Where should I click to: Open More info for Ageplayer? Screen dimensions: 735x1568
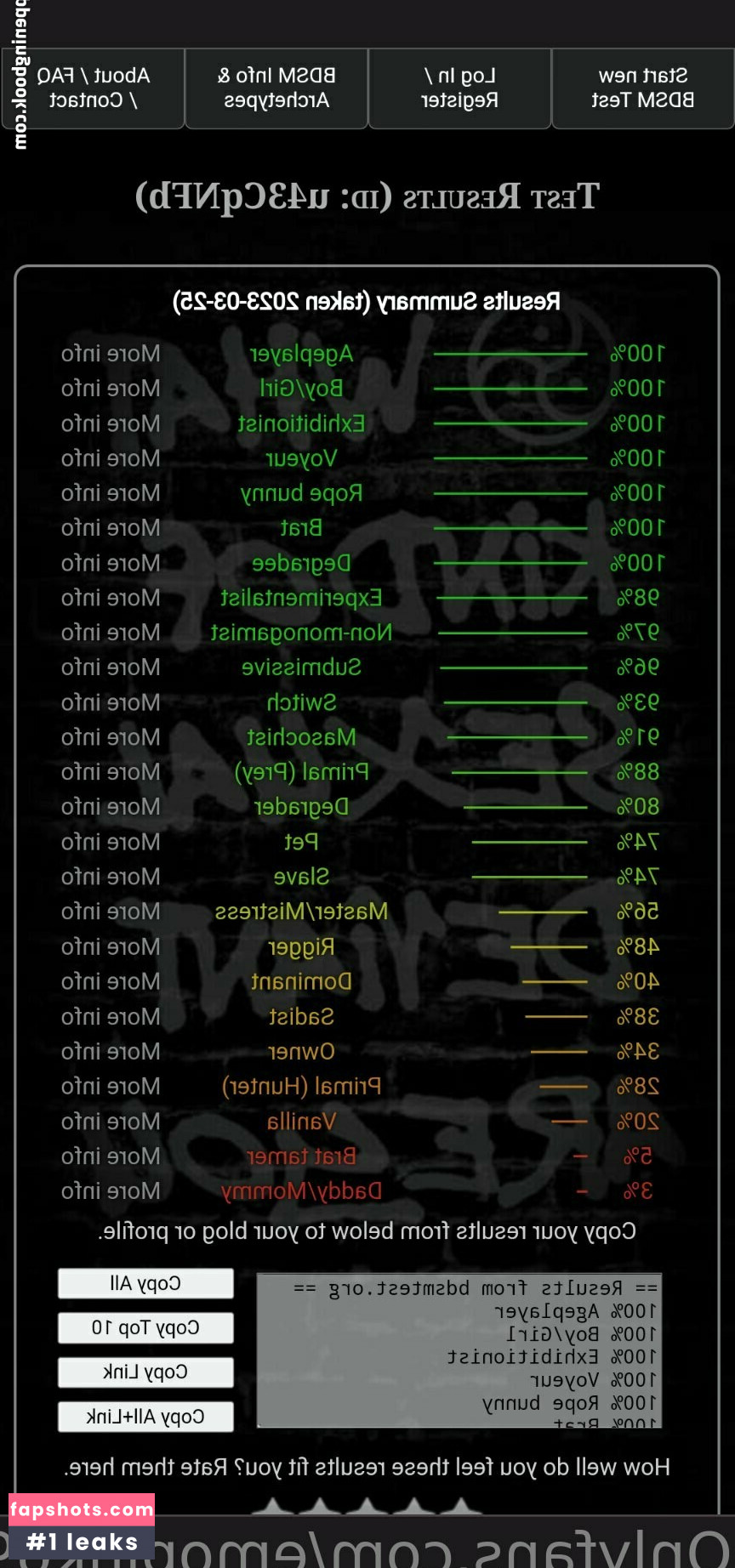click(111, 354)
